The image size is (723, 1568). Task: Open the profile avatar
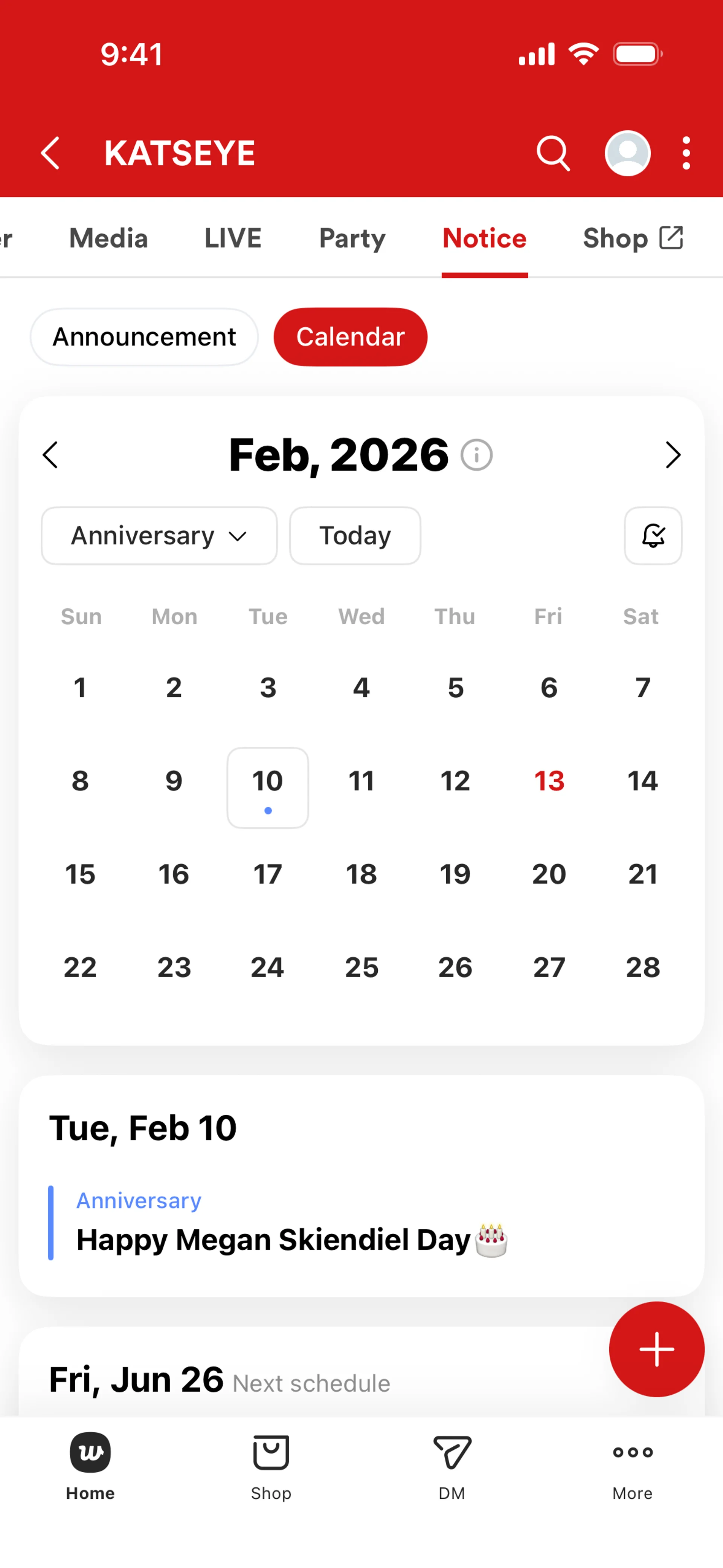tap(627, 153)
